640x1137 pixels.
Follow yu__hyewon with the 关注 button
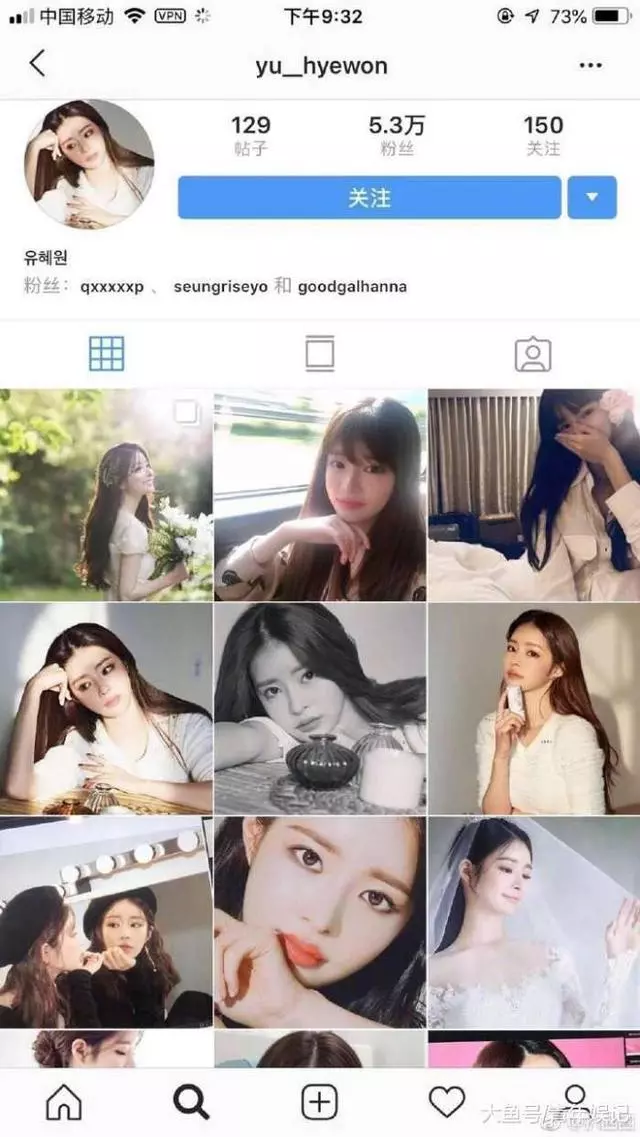coord(369,197)
